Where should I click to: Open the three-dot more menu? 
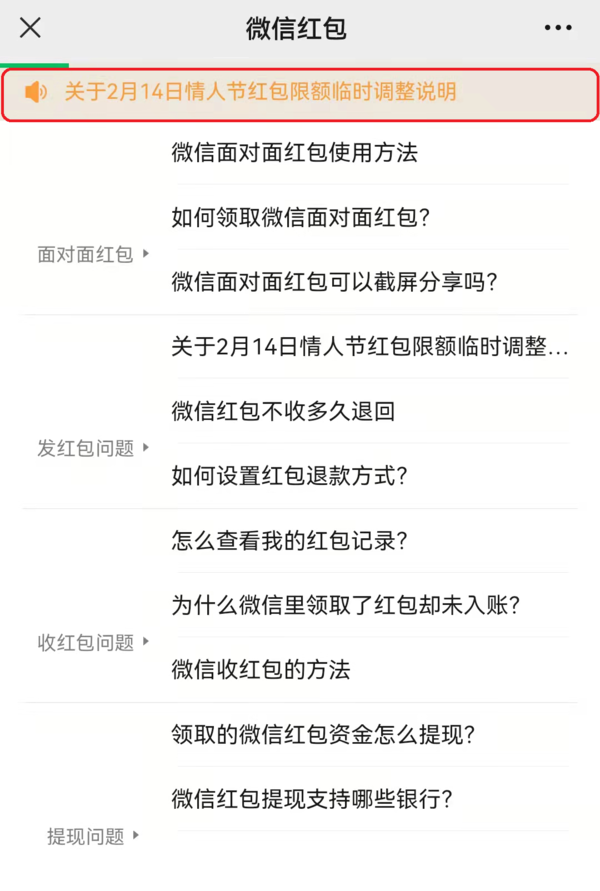pos(558,28)
